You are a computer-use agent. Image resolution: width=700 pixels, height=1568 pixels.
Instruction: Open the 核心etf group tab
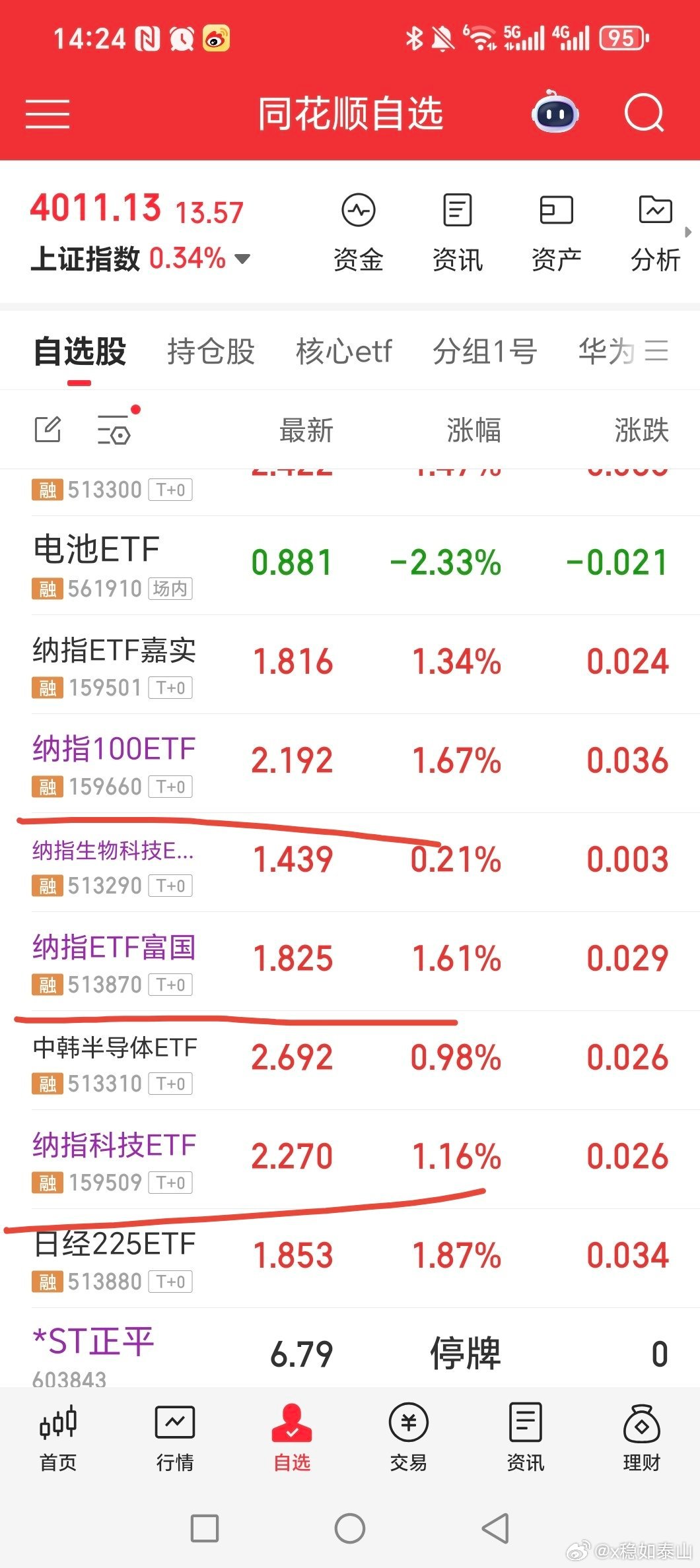[x=344, y=352]
